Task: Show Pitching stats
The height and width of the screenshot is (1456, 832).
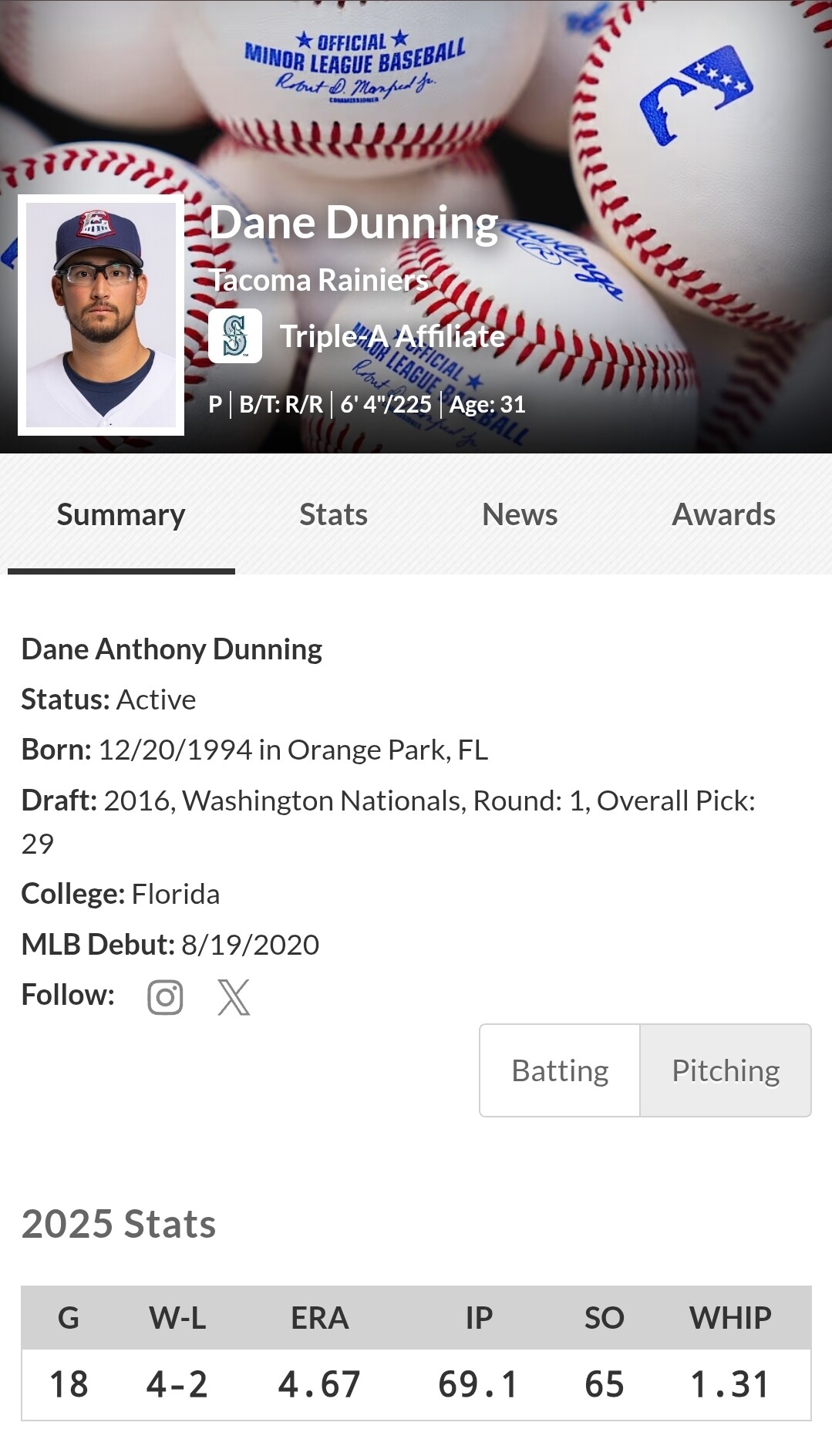Action: [726, 1070]
